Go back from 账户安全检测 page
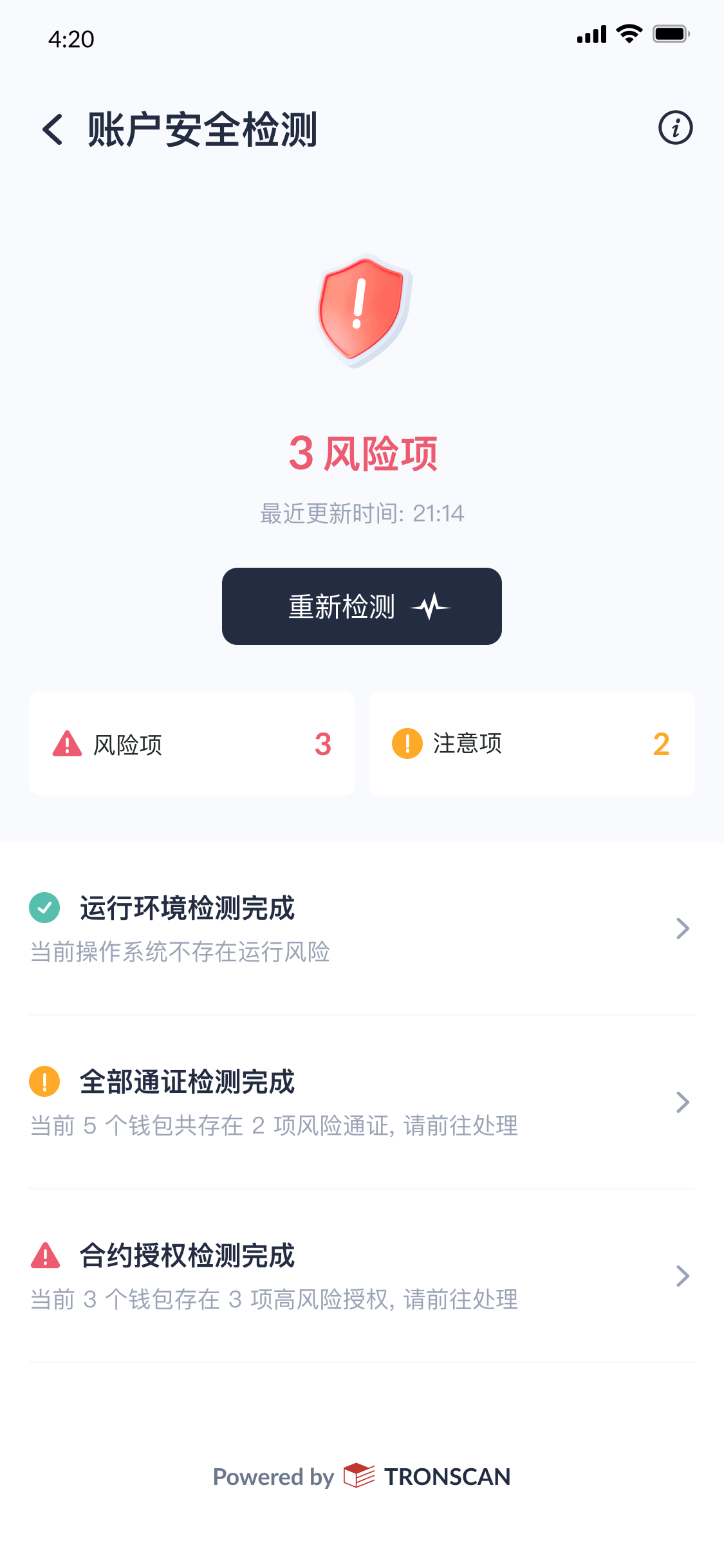Image resolution: width=724 pixels, height=1568 pixels. tap(53, 129)
